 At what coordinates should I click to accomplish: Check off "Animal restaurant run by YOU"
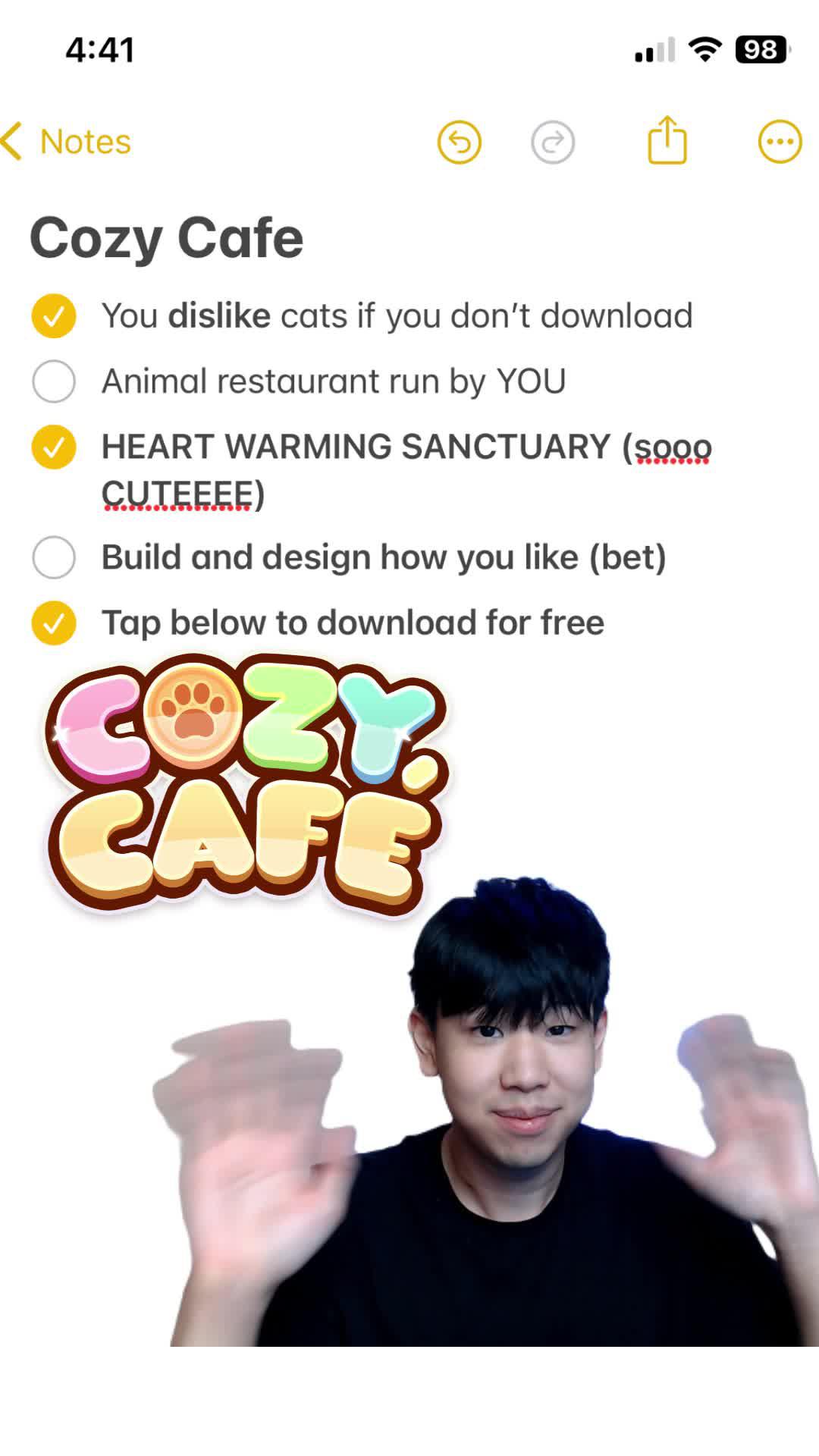54,381
